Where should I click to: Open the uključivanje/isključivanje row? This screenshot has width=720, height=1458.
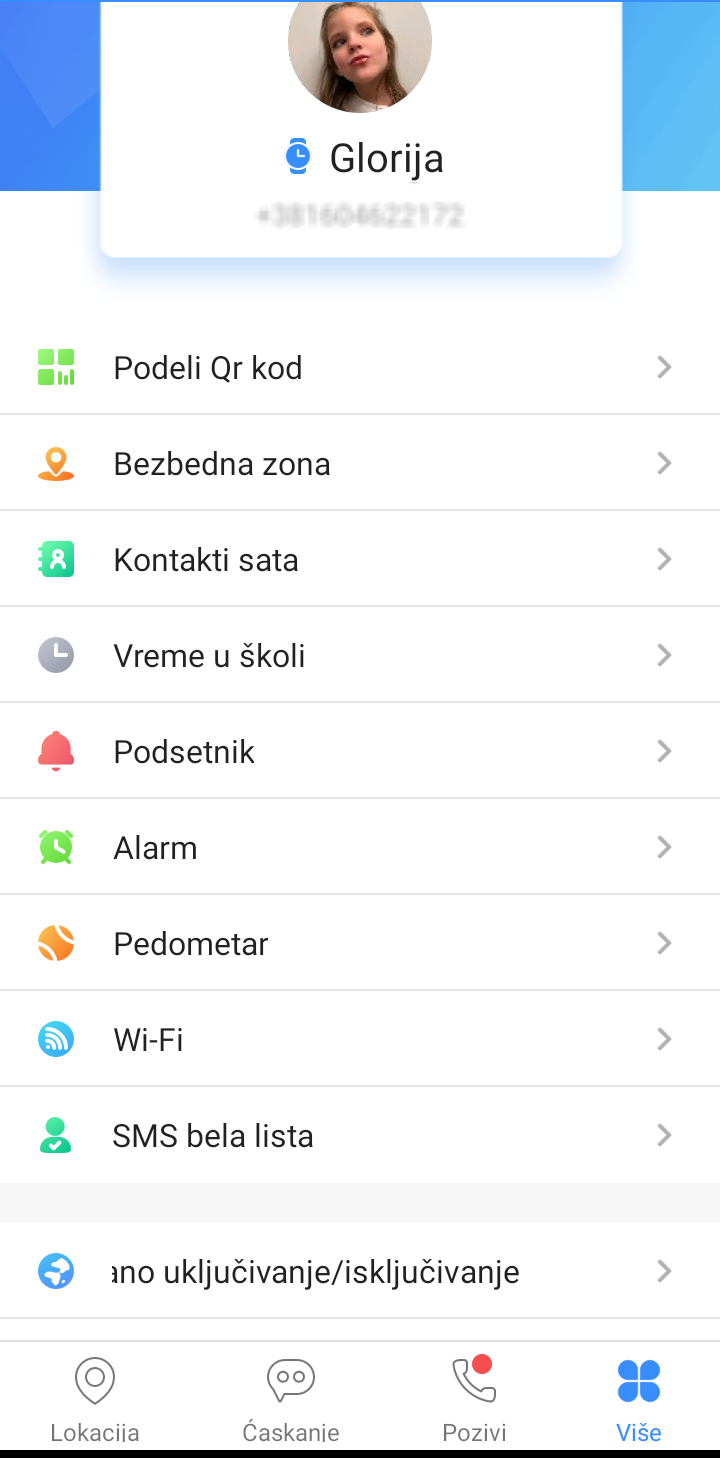pyautogui.click(x=360, y=1272)
